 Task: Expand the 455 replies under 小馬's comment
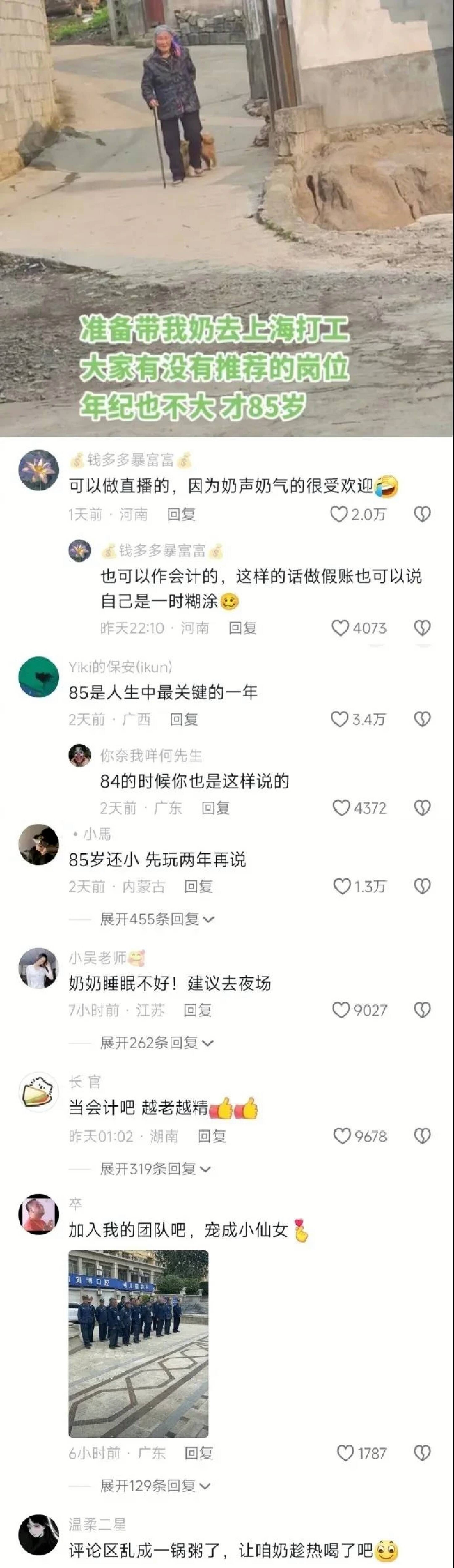point(157,919)
